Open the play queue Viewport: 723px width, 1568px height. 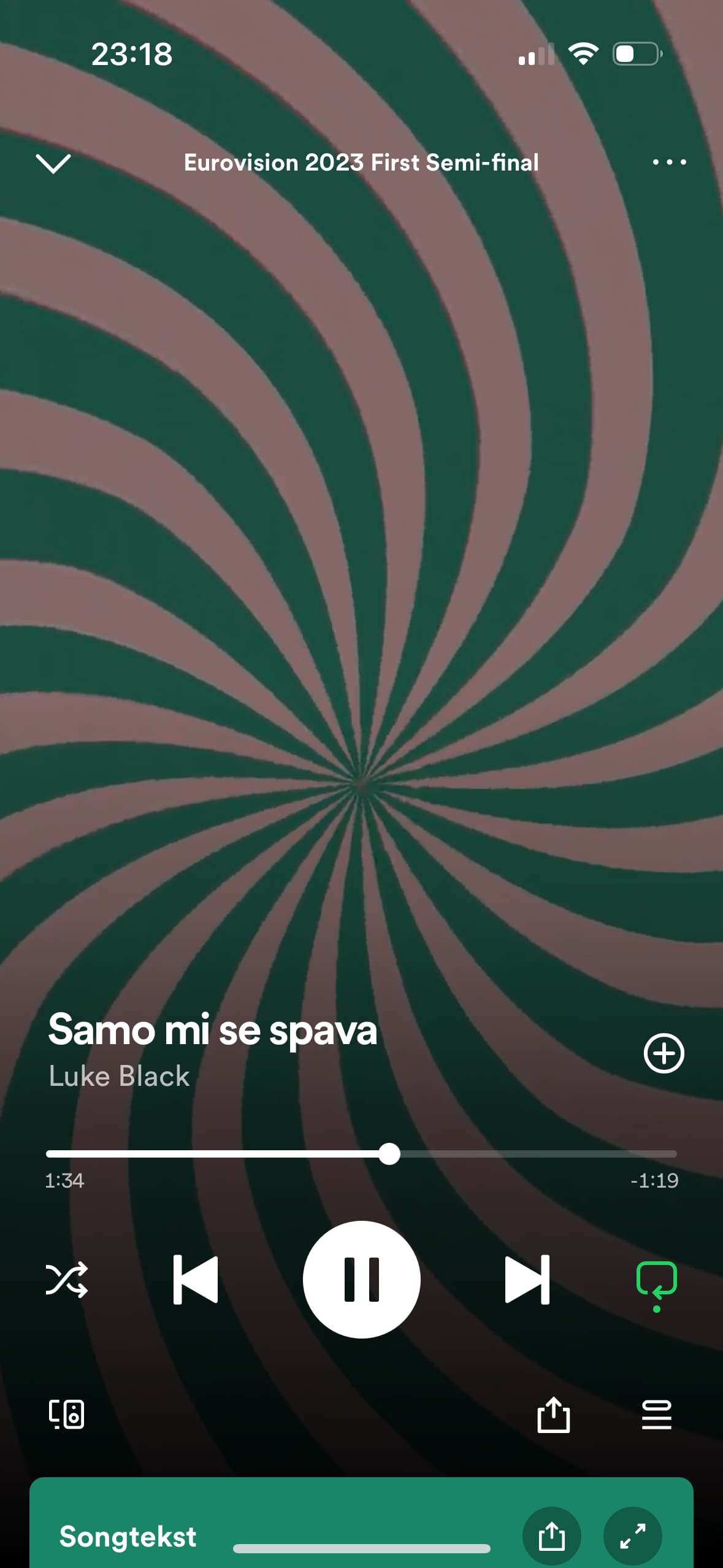[656, 1415]
